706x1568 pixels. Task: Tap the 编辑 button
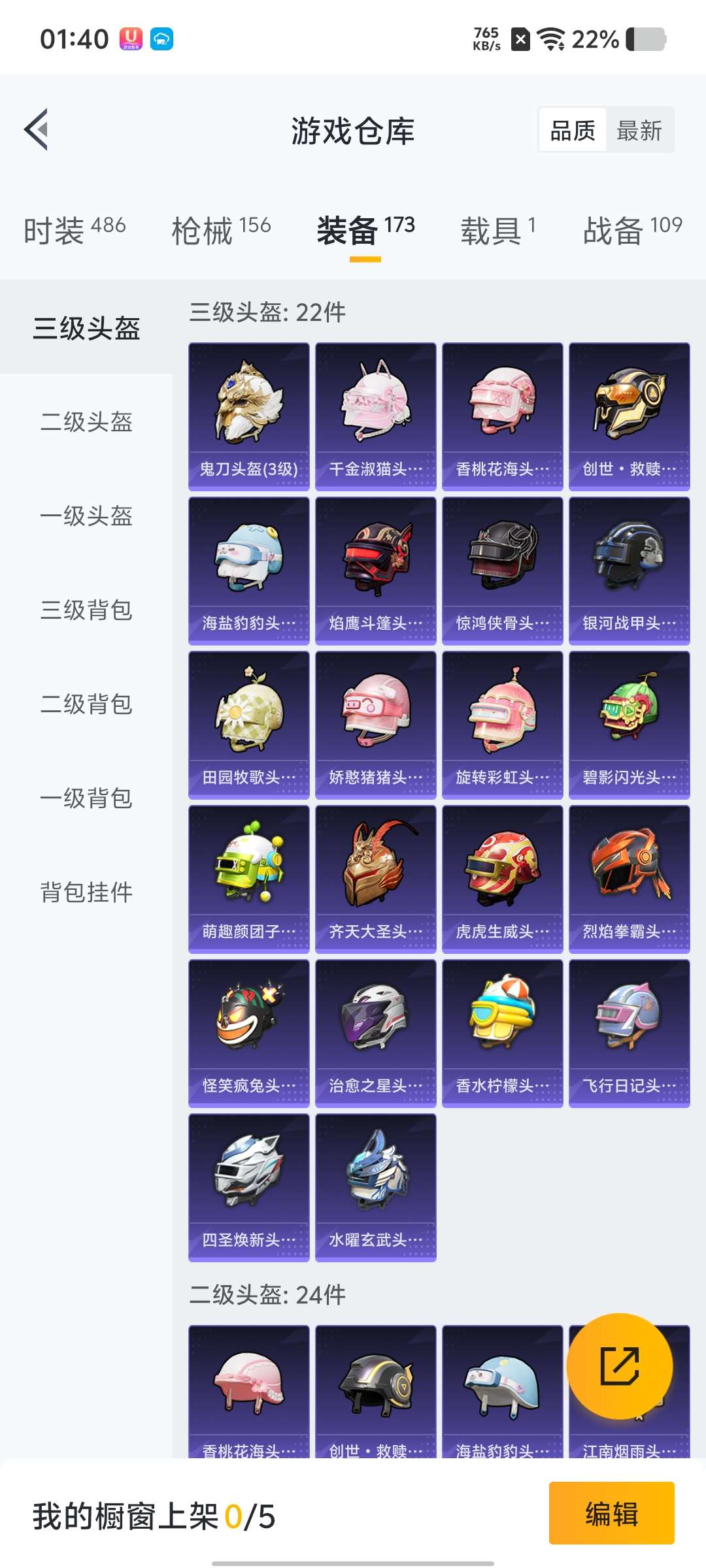point(612,1513)
